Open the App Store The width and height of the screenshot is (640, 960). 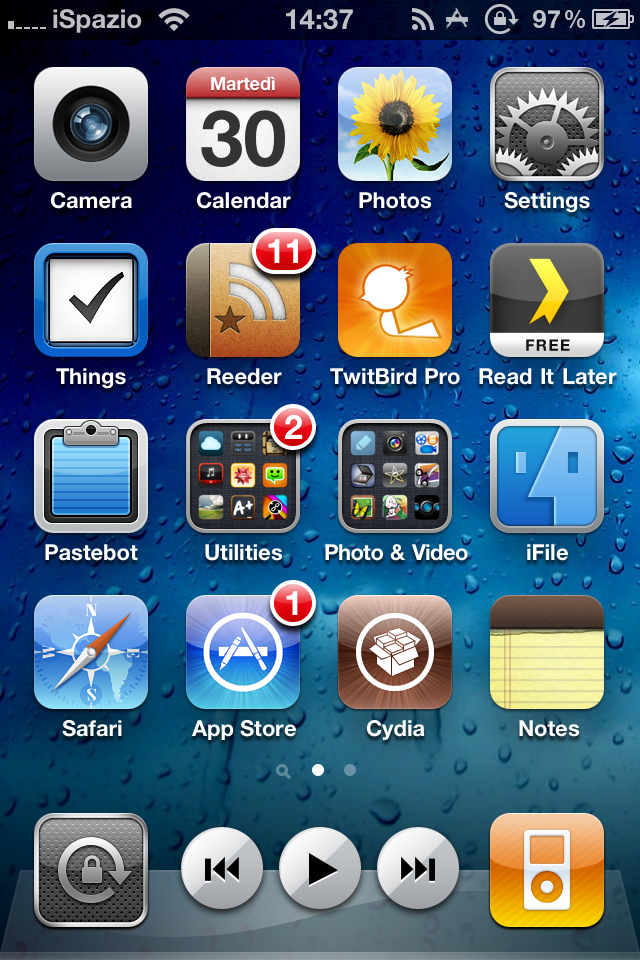243,652
